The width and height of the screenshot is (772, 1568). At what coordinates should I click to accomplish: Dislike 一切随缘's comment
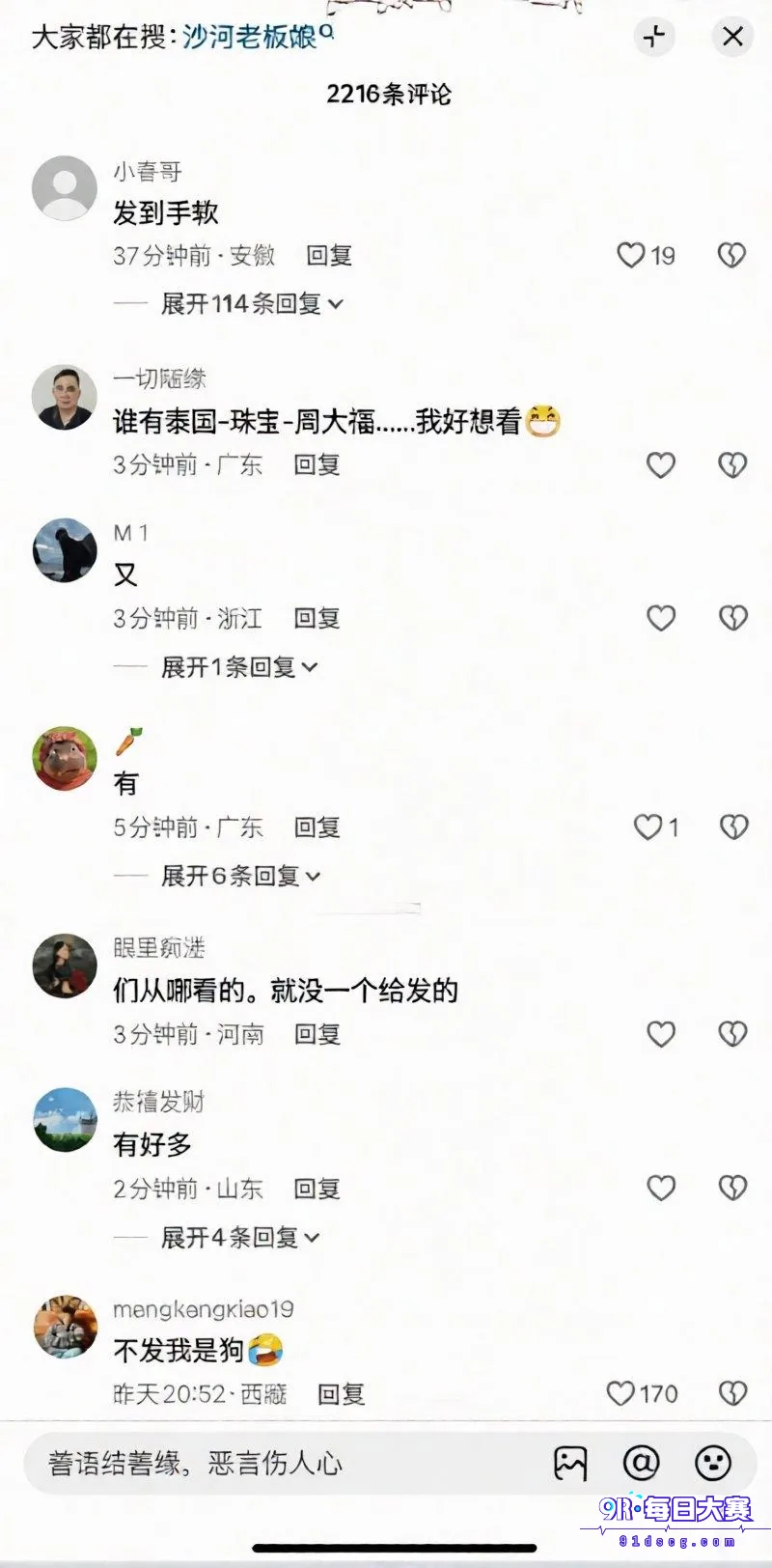pos(732,465)
